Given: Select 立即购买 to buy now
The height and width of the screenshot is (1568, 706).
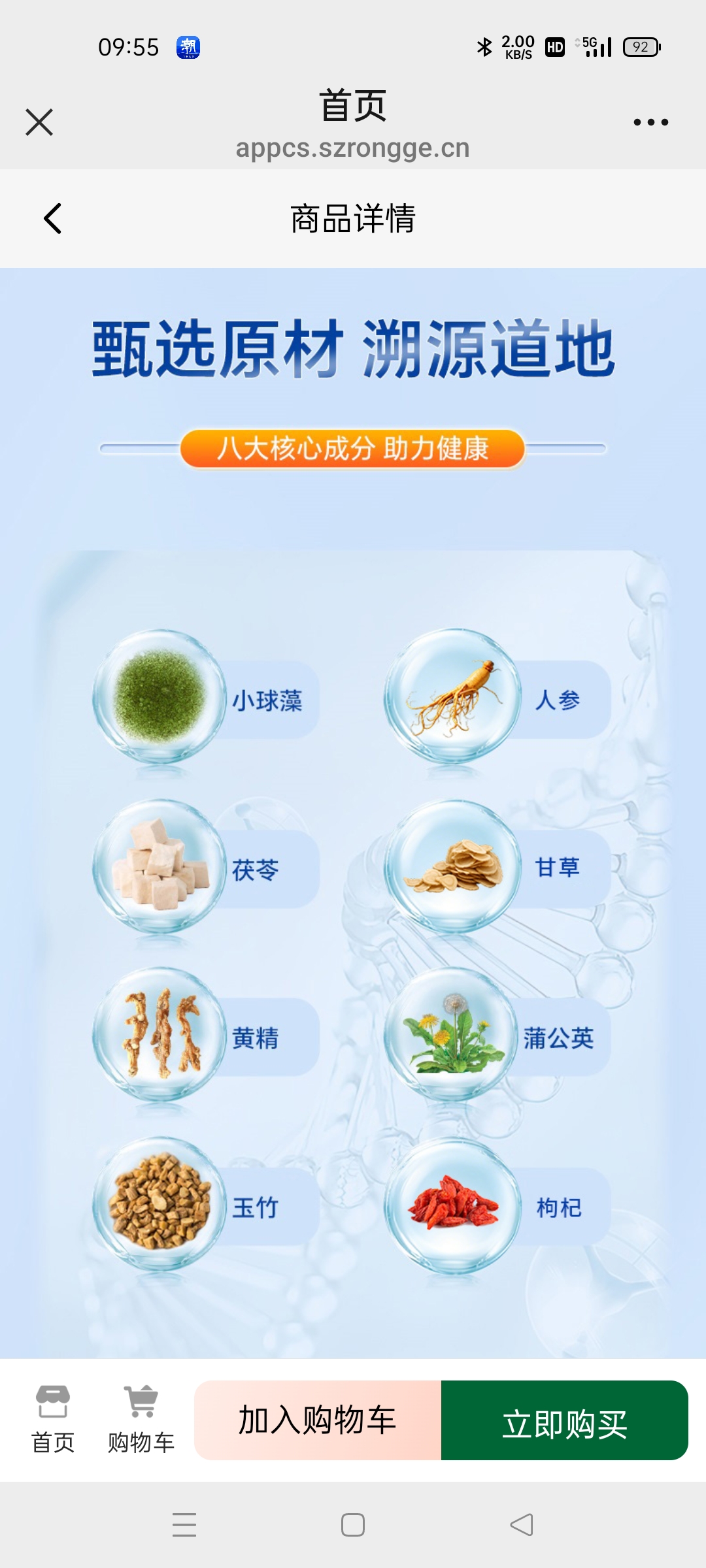Looking at the screenshot, I should [x=565, y=1420].
